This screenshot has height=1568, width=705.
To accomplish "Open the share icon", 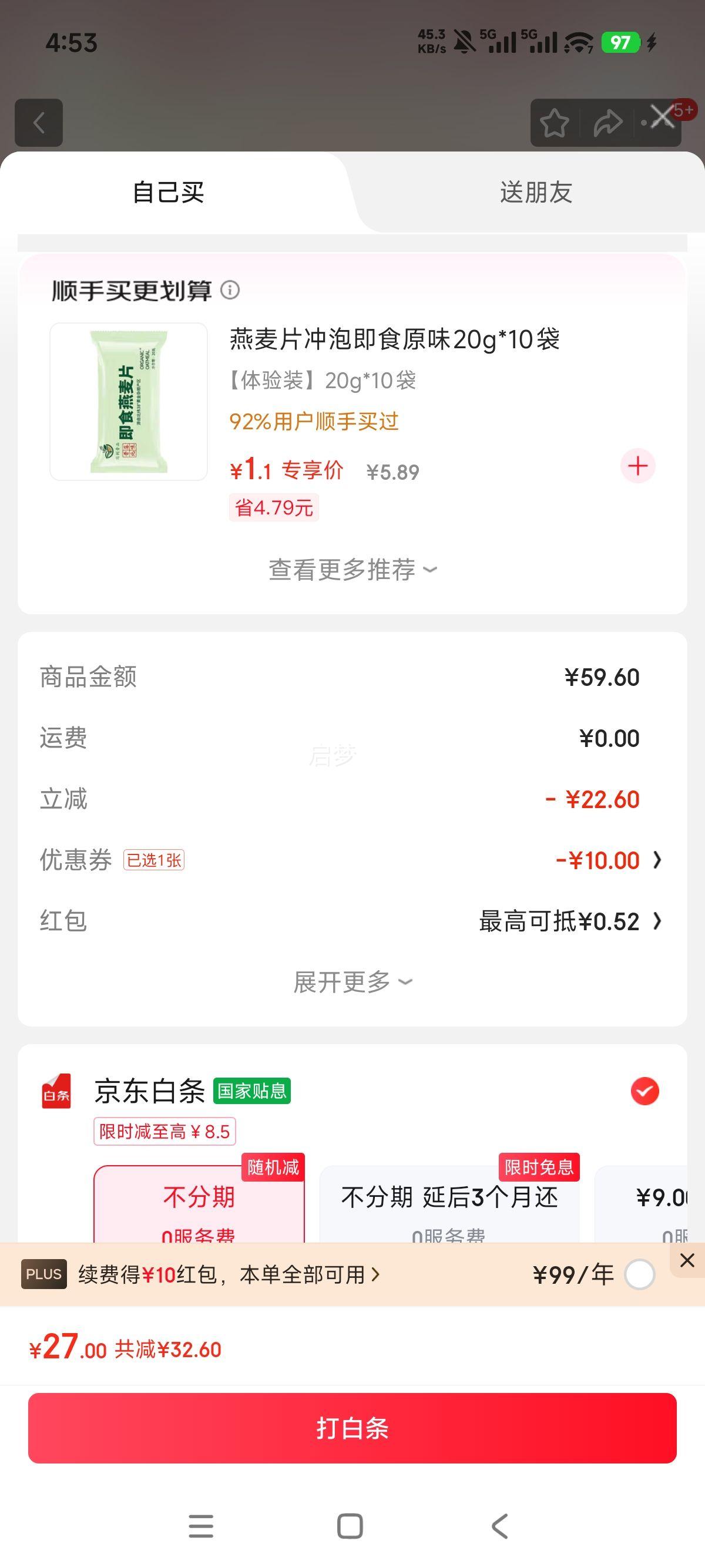I will [x=608, y=123].
